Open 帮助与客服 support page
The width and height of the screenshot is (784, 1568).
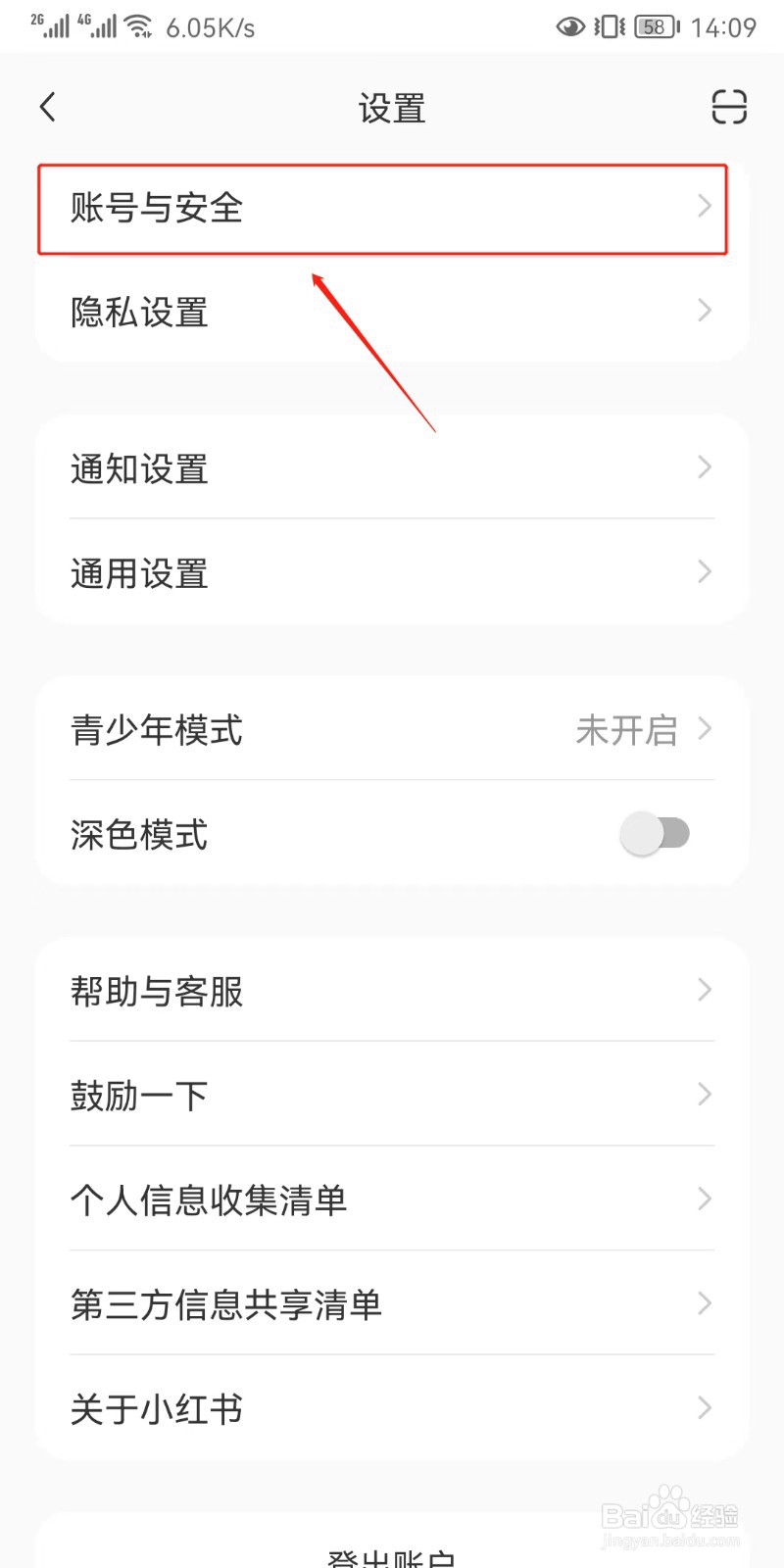392,991
